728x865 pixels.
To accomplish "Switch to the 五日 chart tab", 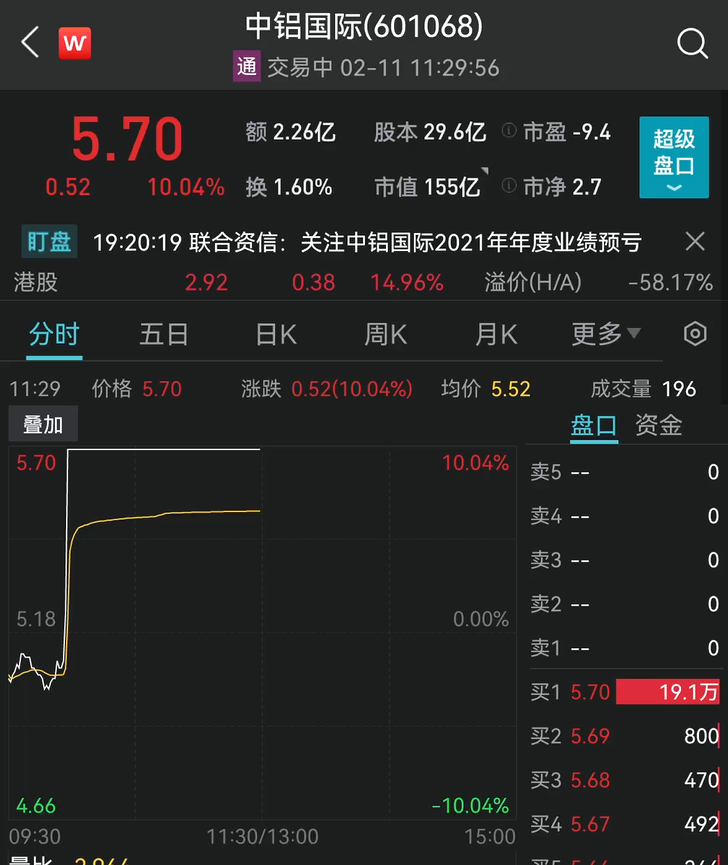I will coord(164,334).
